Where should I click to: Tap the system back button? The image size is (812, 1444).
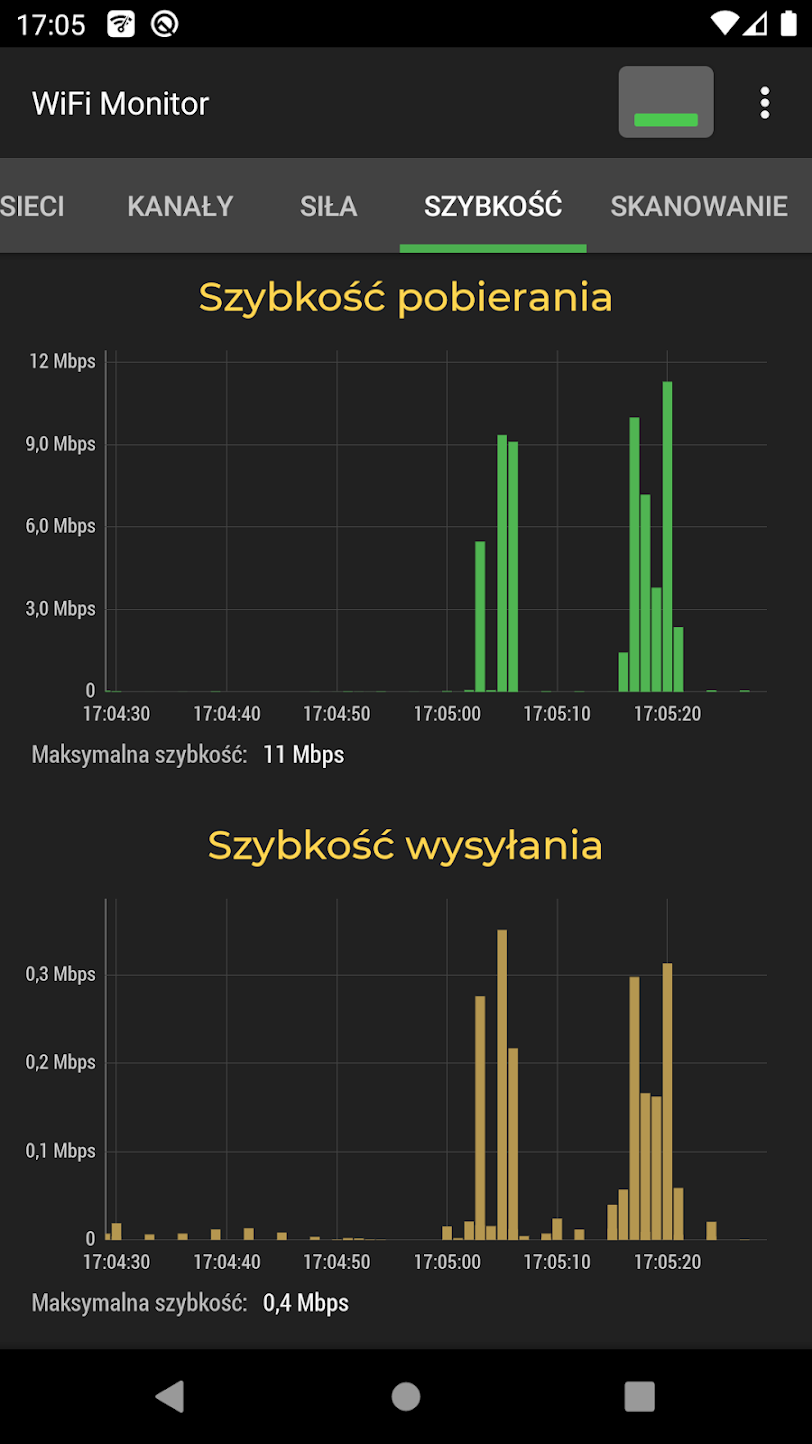[x=171, y=1396]
